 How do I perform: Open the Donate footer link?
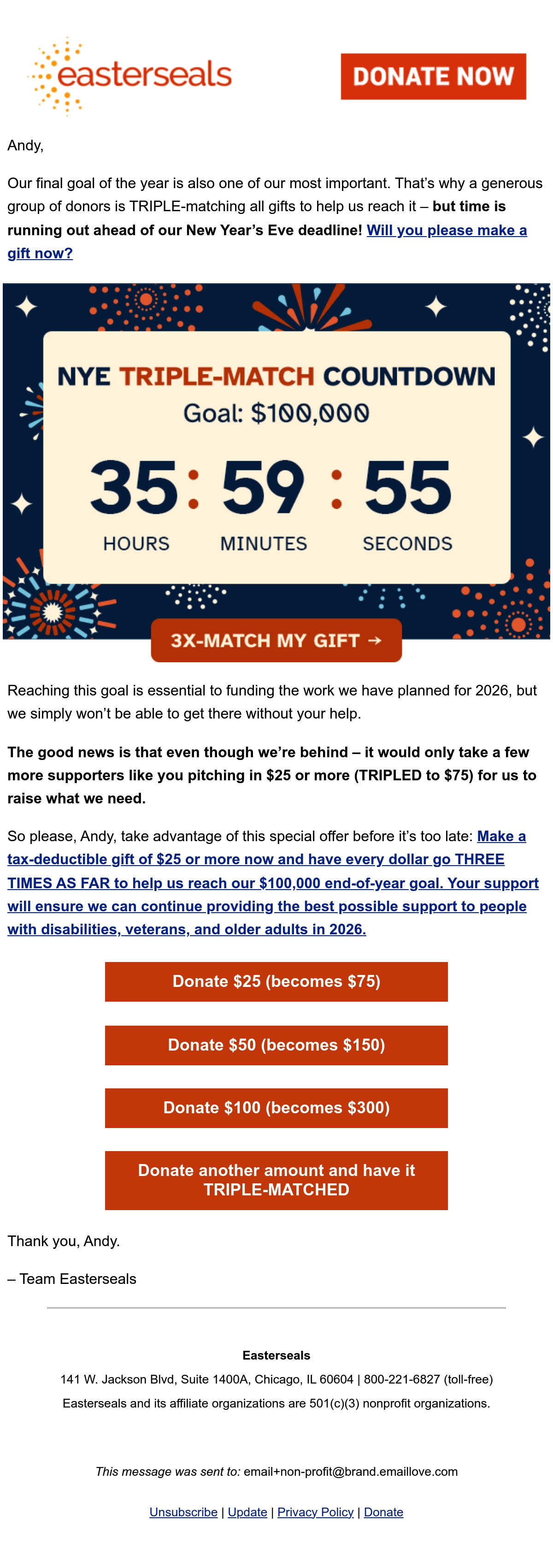pyautogui.click(x=383, y=1512)
